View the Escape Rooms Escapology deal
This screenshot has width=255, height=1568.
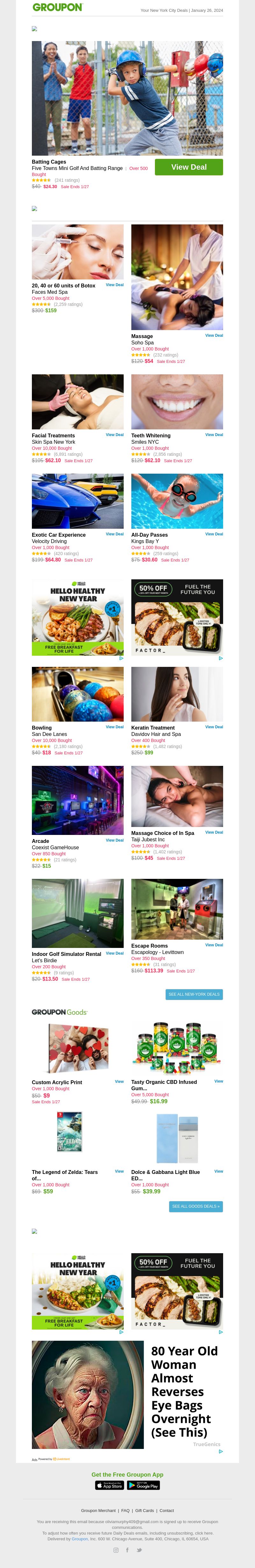pyautogui.click(x=214, y=945)
